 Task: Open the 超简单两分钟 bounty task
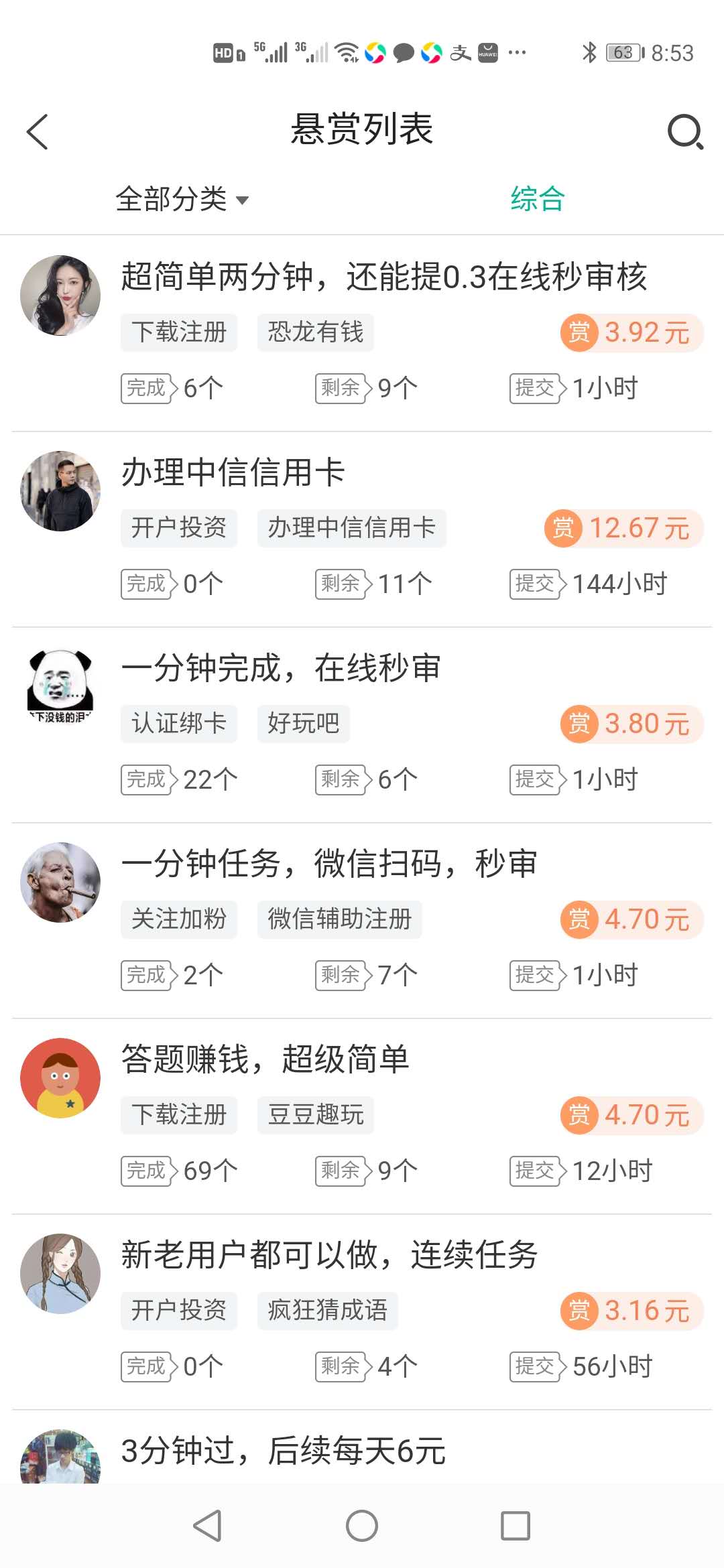[x=383, y=277]
